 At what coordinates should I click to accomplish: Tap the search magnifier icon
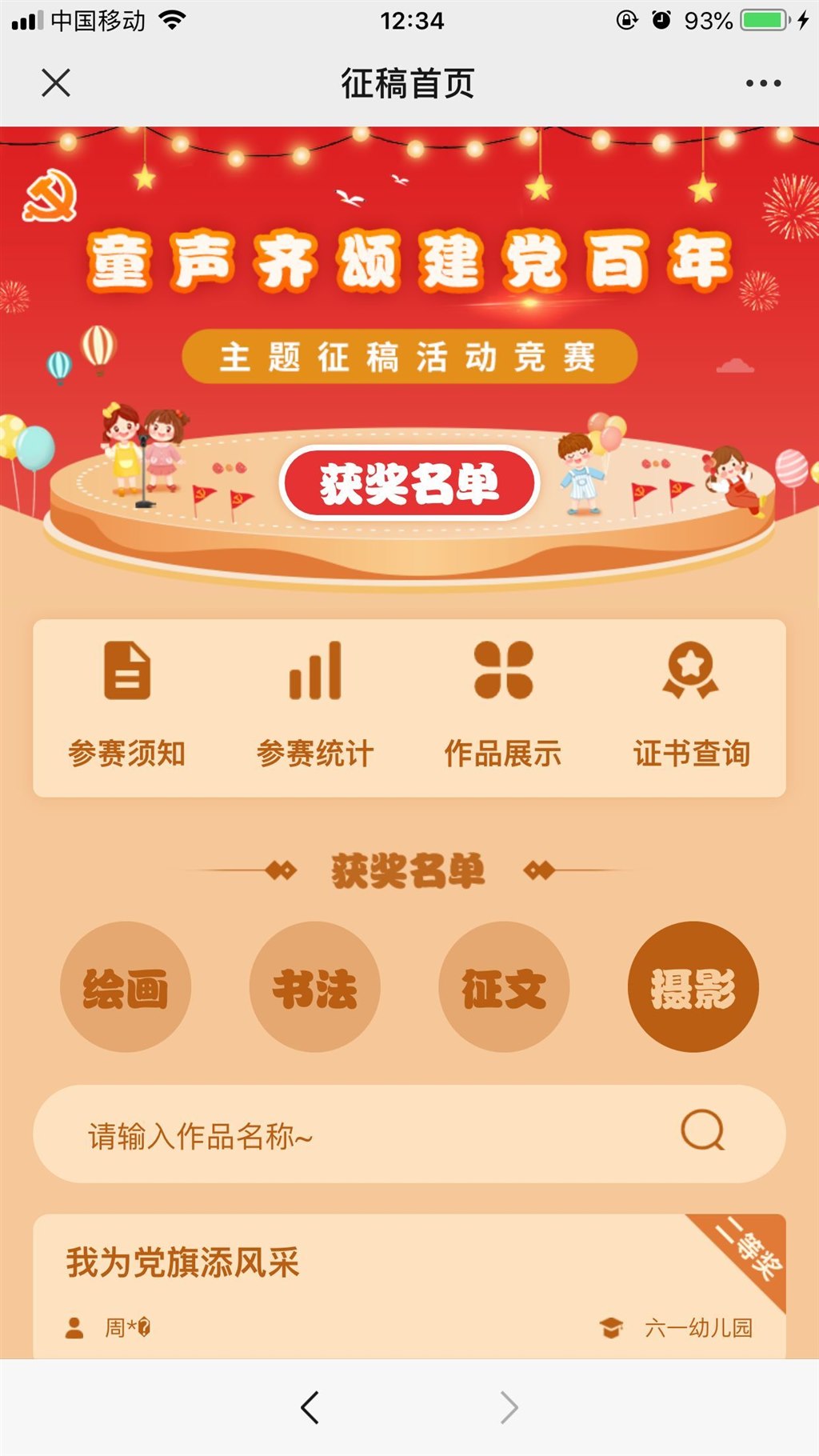pyautogui.click(x=702, y=1131)
